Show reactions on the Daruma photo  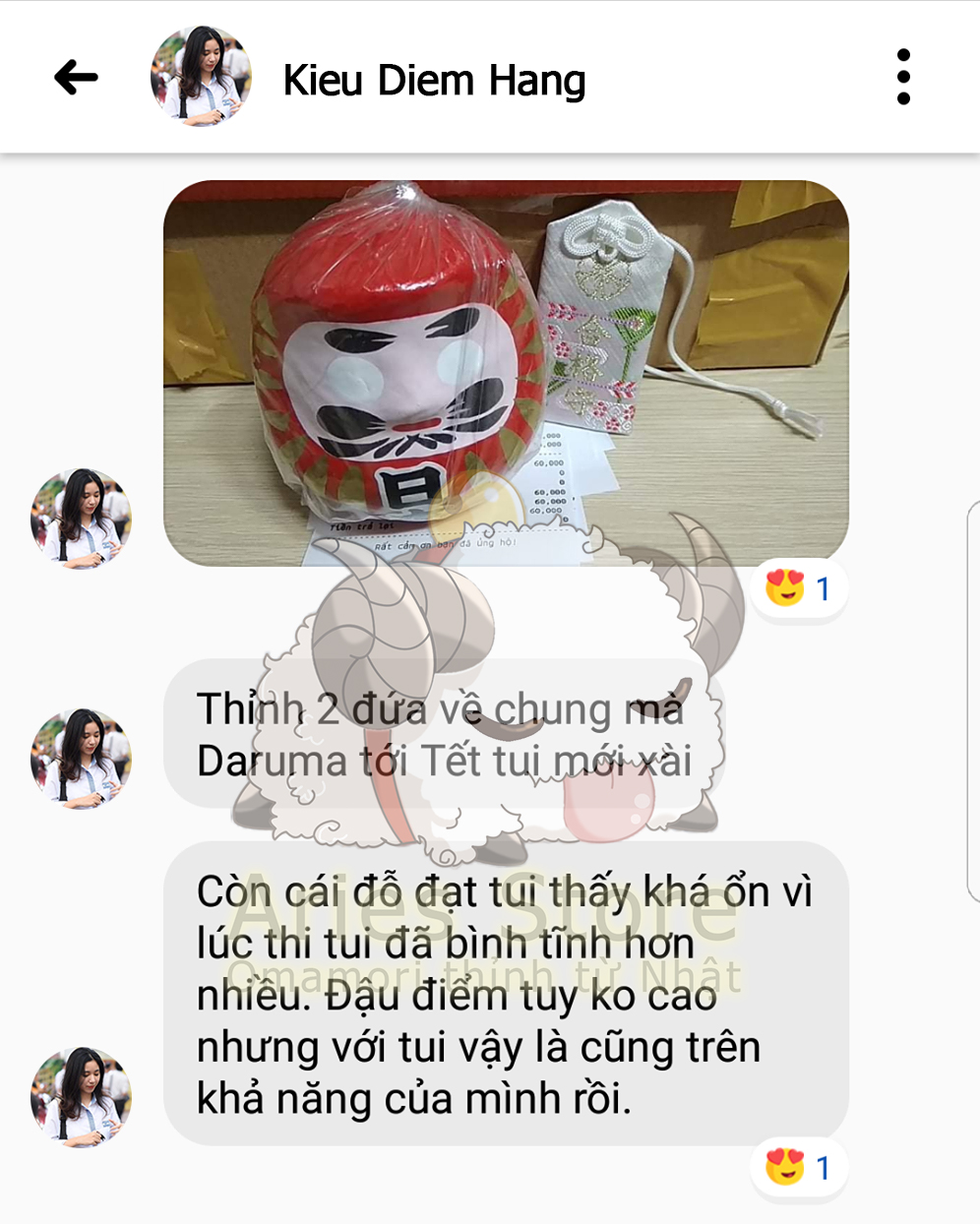[x=799, y=589]
